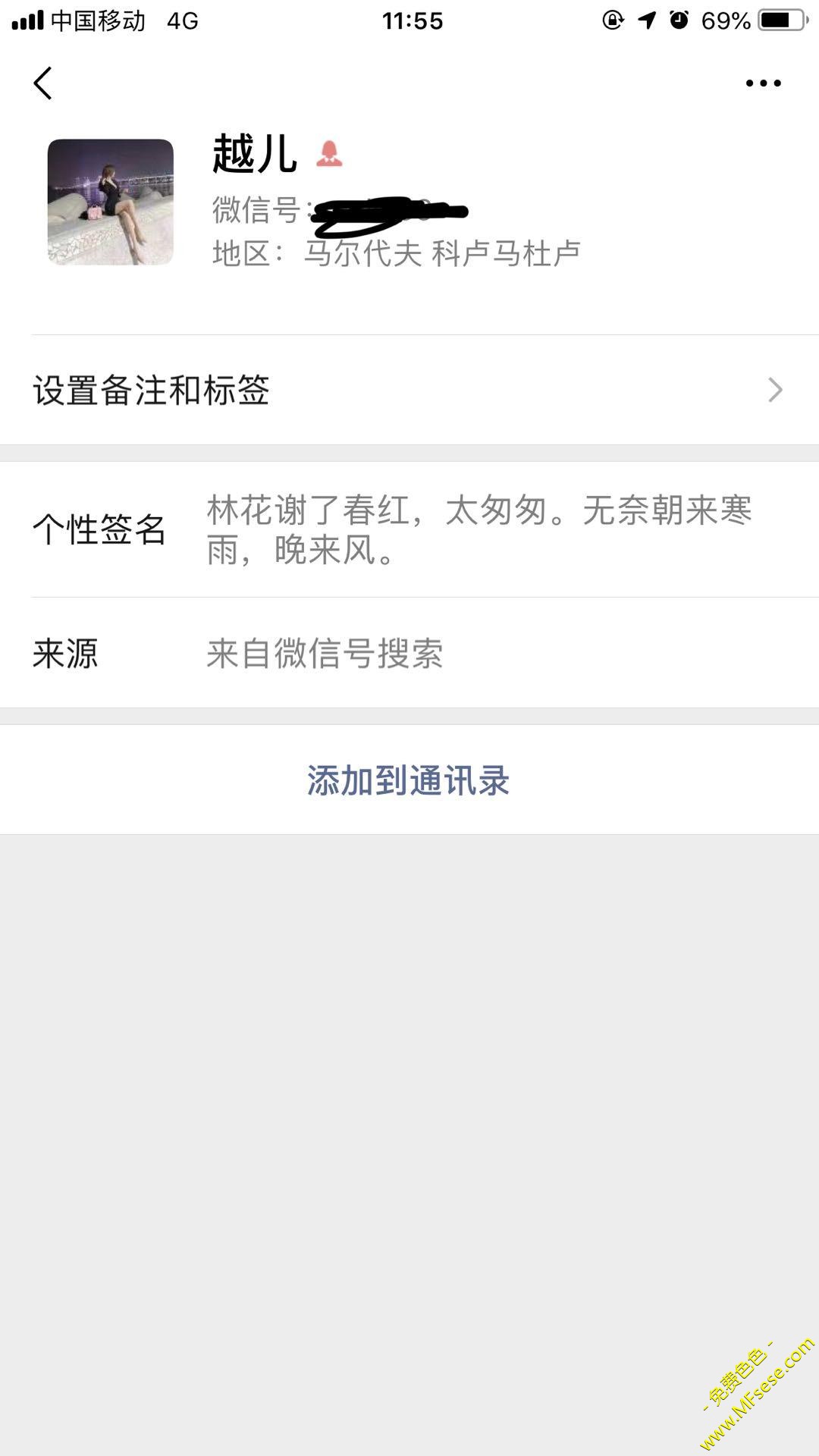The image size is (819, 1456).
Task: Open the three-dot overflow menu
Action: 763,83
